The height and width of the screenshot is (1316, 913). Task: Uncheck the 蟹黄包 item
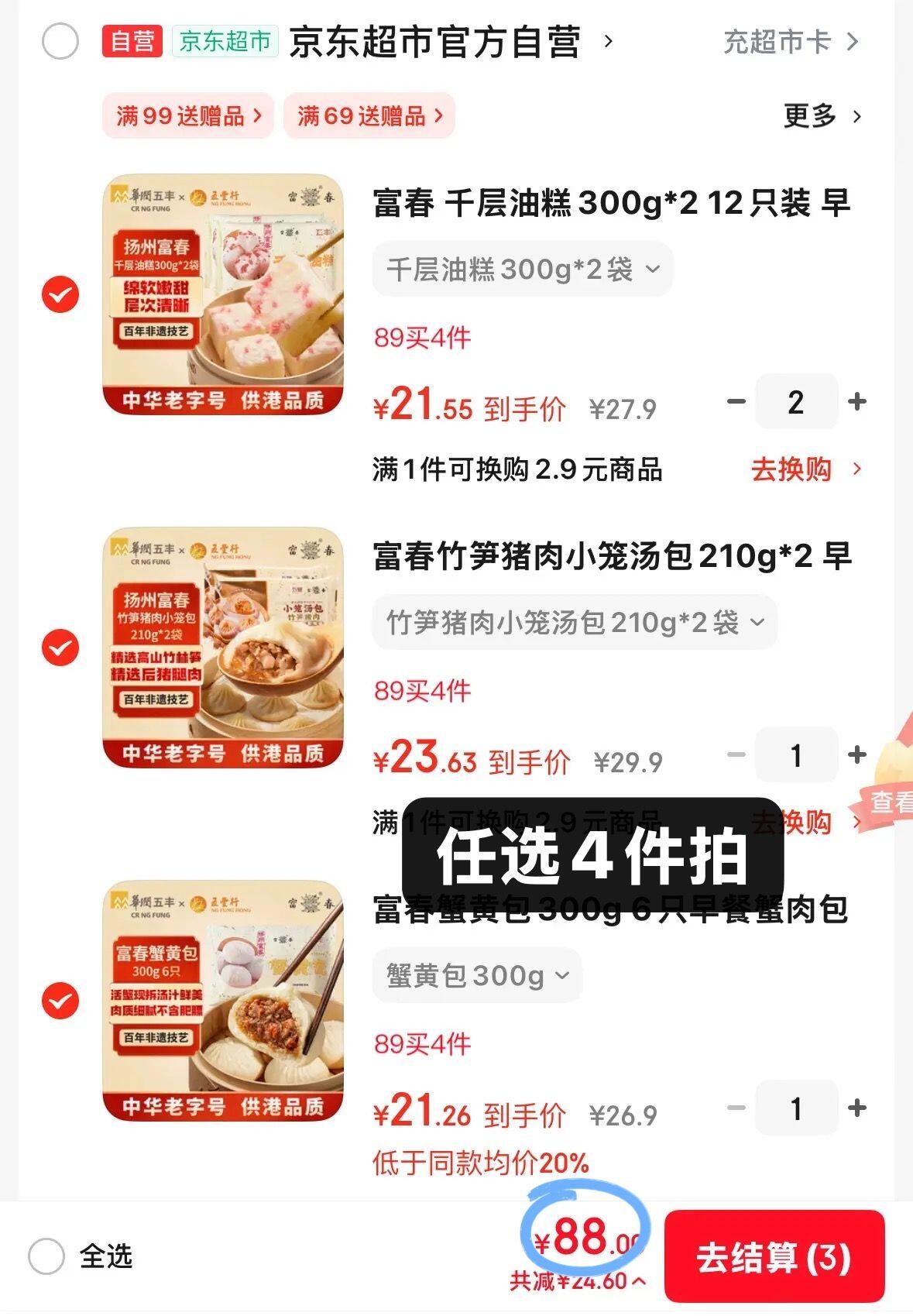tap(60, 1001)
